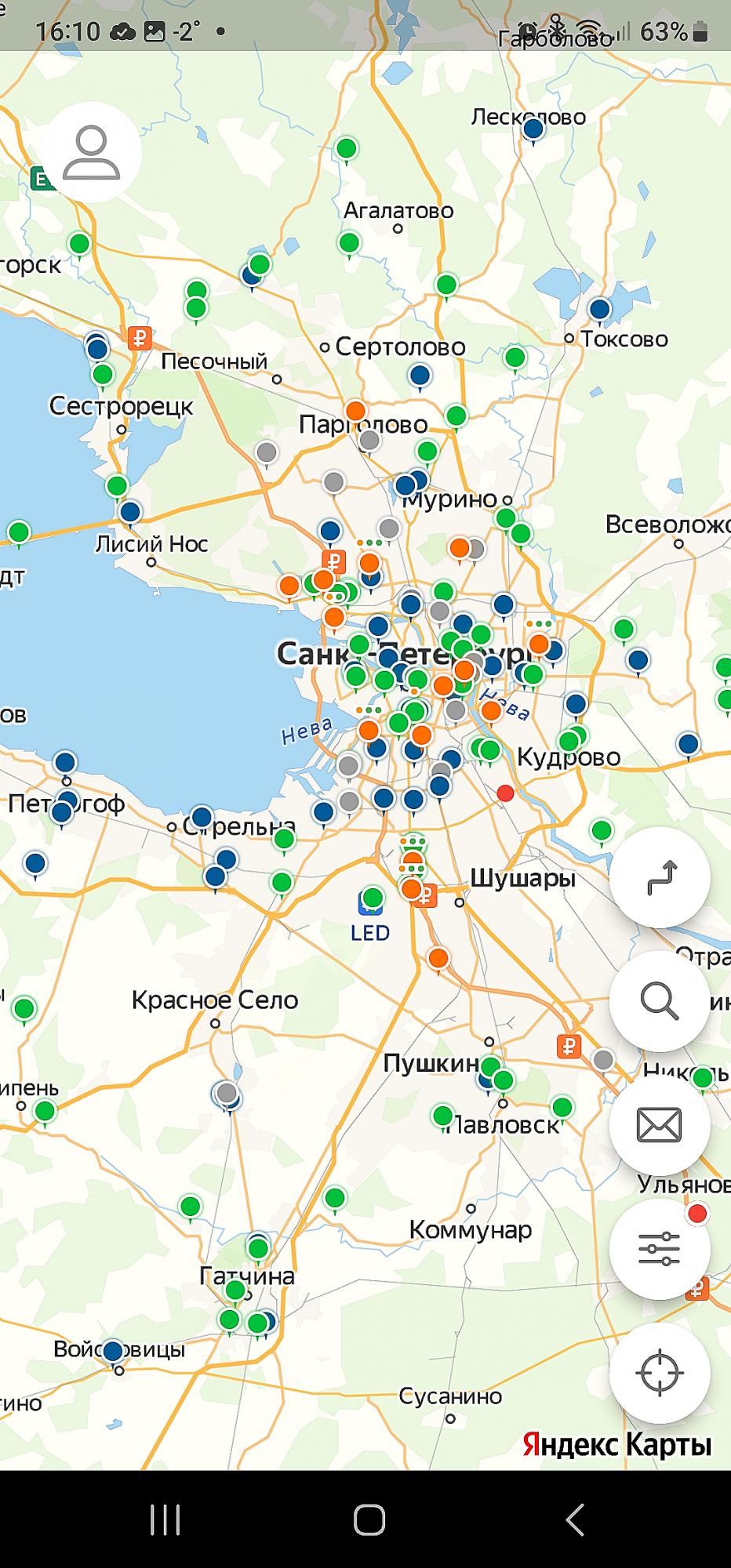Go back with the system back button
Image resolution: width=731 pixels, height=1568 pixels.
(574, 1519)
